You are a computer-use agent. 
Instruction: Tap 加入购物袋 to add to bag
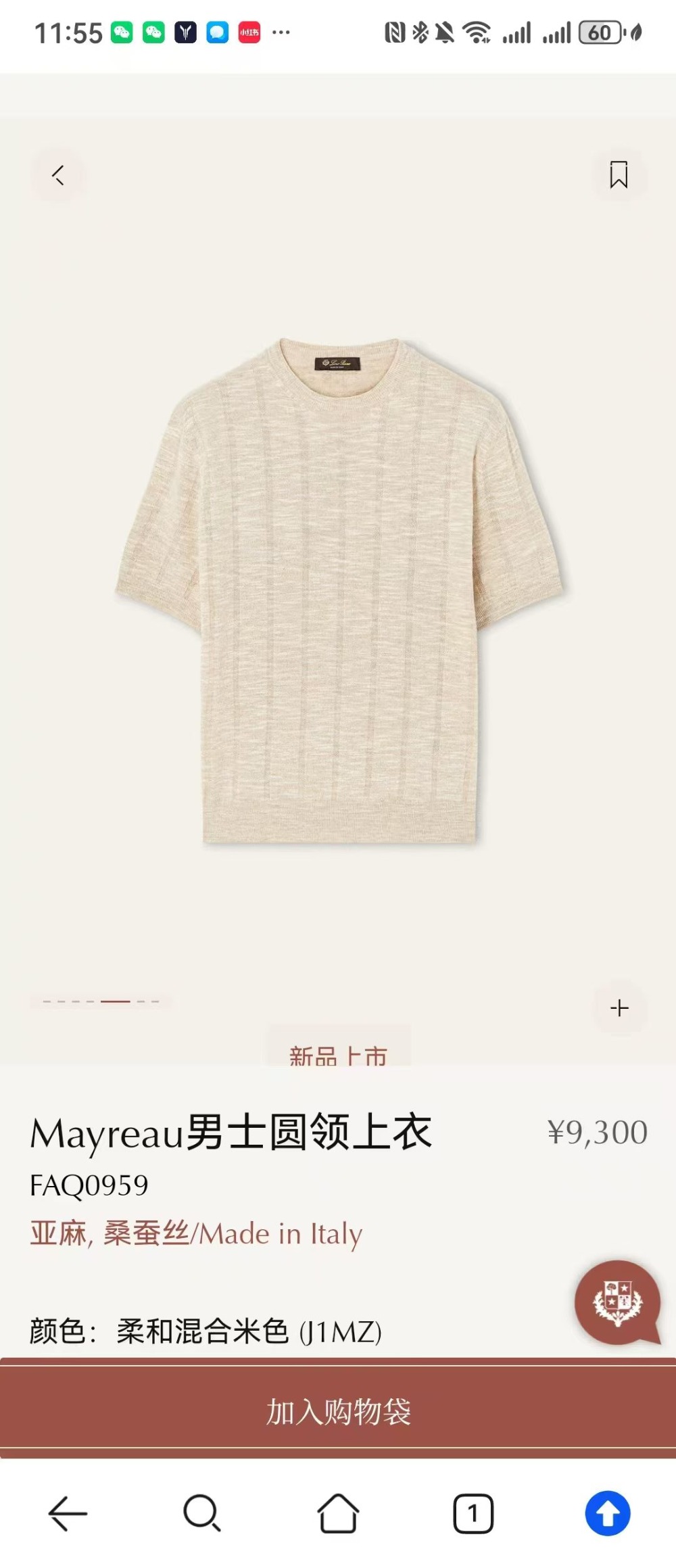tap(338, 1412)
